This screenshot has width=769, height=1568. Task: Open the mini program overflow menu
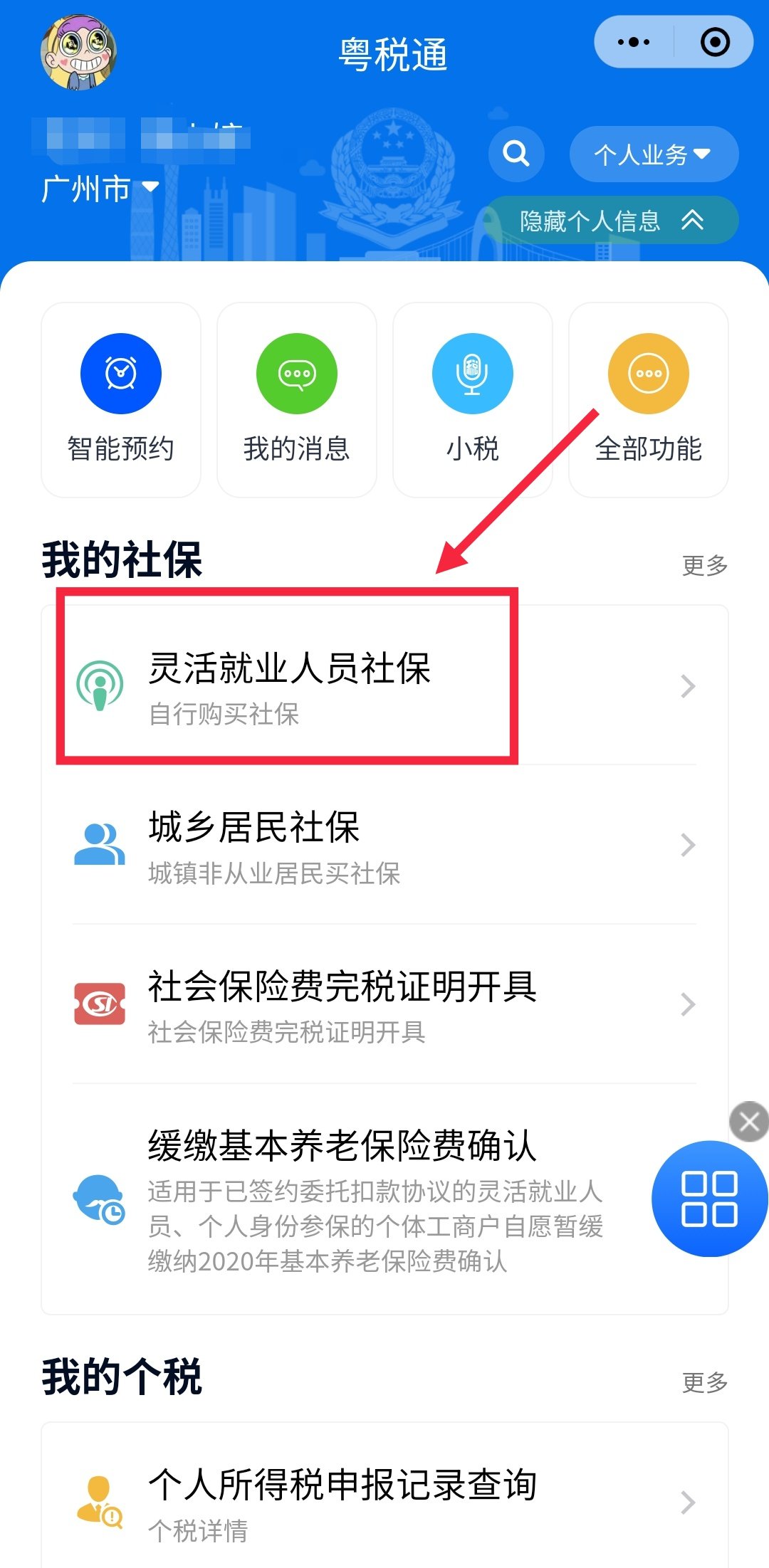[x=634, y=43]
